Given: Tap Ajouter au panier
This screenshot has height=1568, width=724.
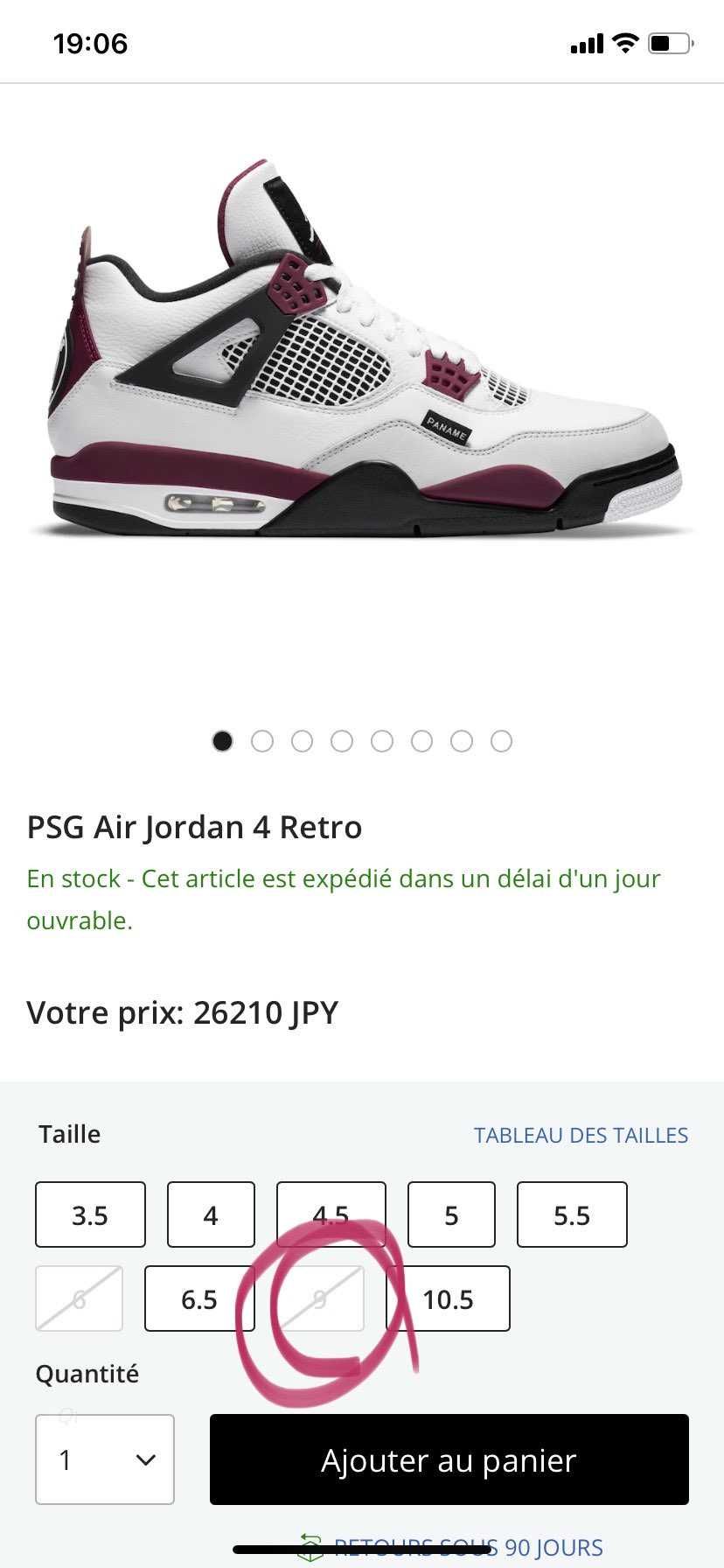Looking at the screenshot, I should click(x=449, y=1459).
